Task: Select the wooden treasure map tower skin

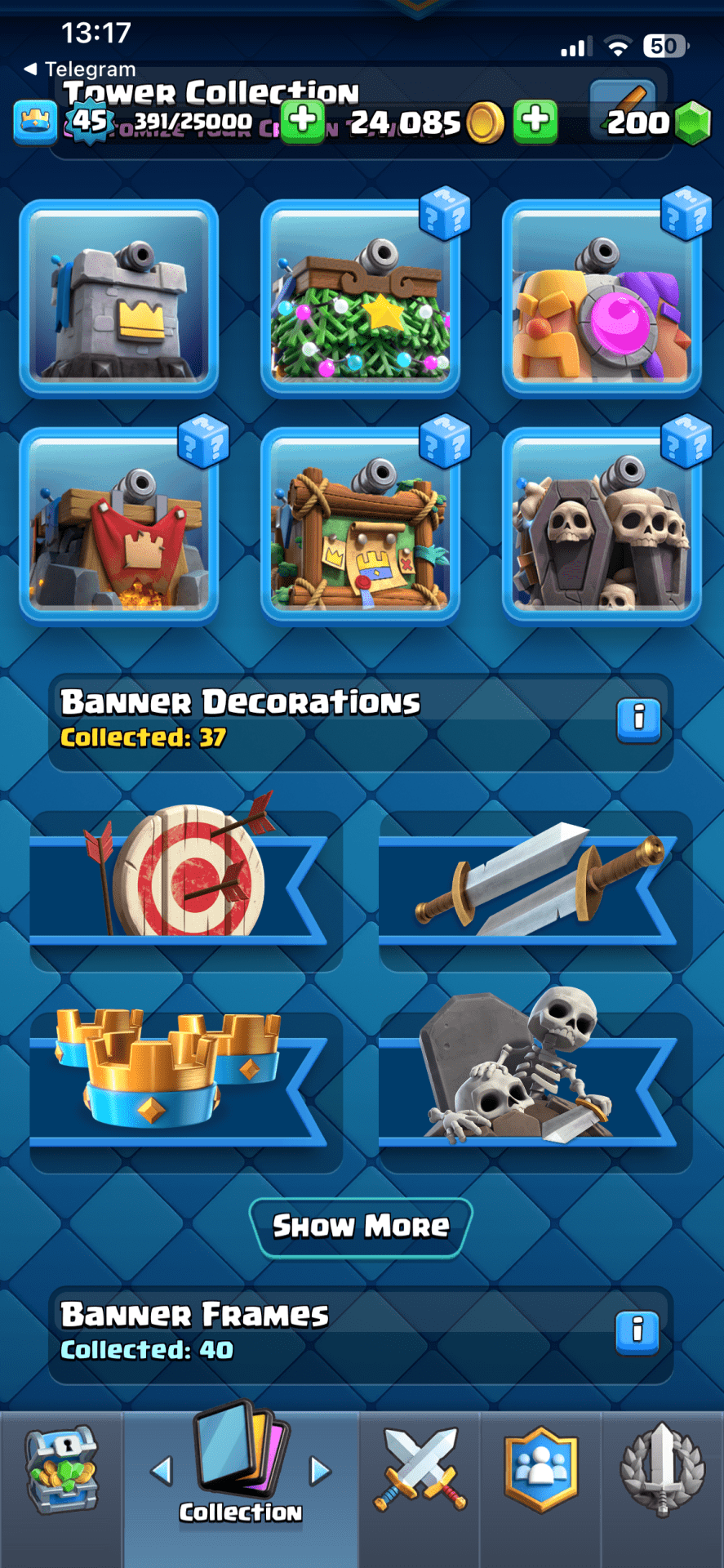Action: pyautogui.click(x=360, y=527)
